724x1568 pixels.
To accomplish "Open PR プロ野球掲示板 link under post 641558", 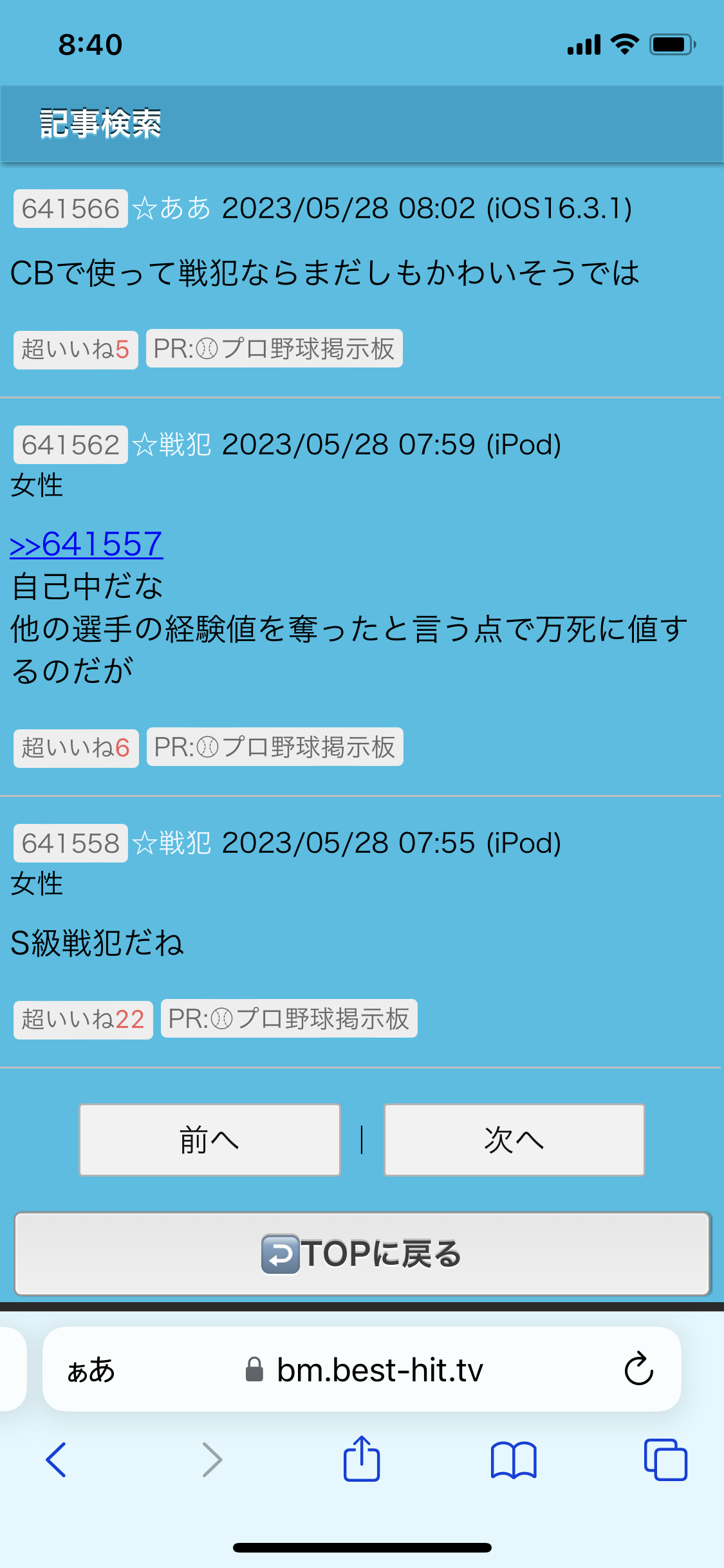I will click(289, 1019).
